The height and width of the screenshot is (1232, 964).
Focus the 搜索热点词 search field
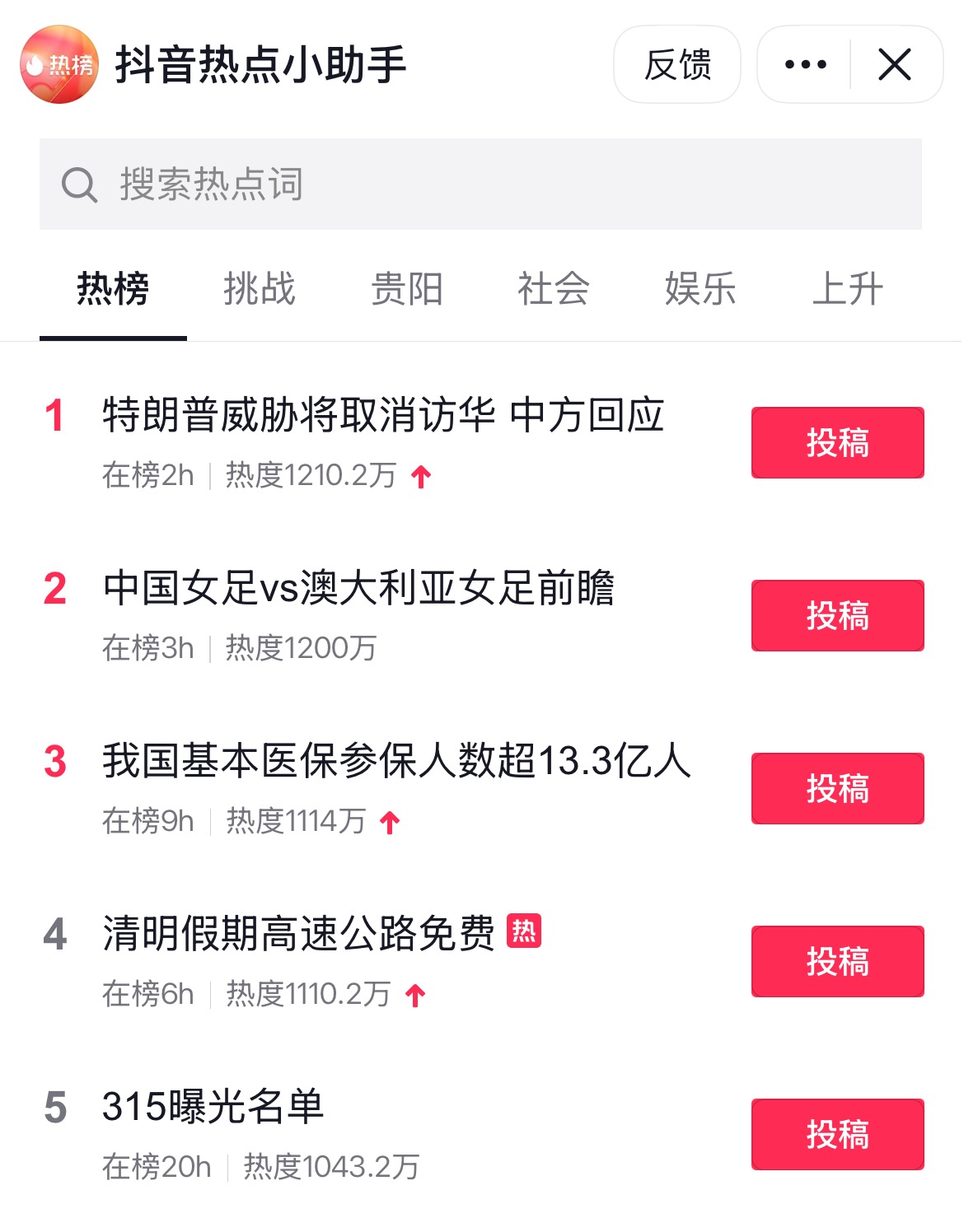point(480,184)
